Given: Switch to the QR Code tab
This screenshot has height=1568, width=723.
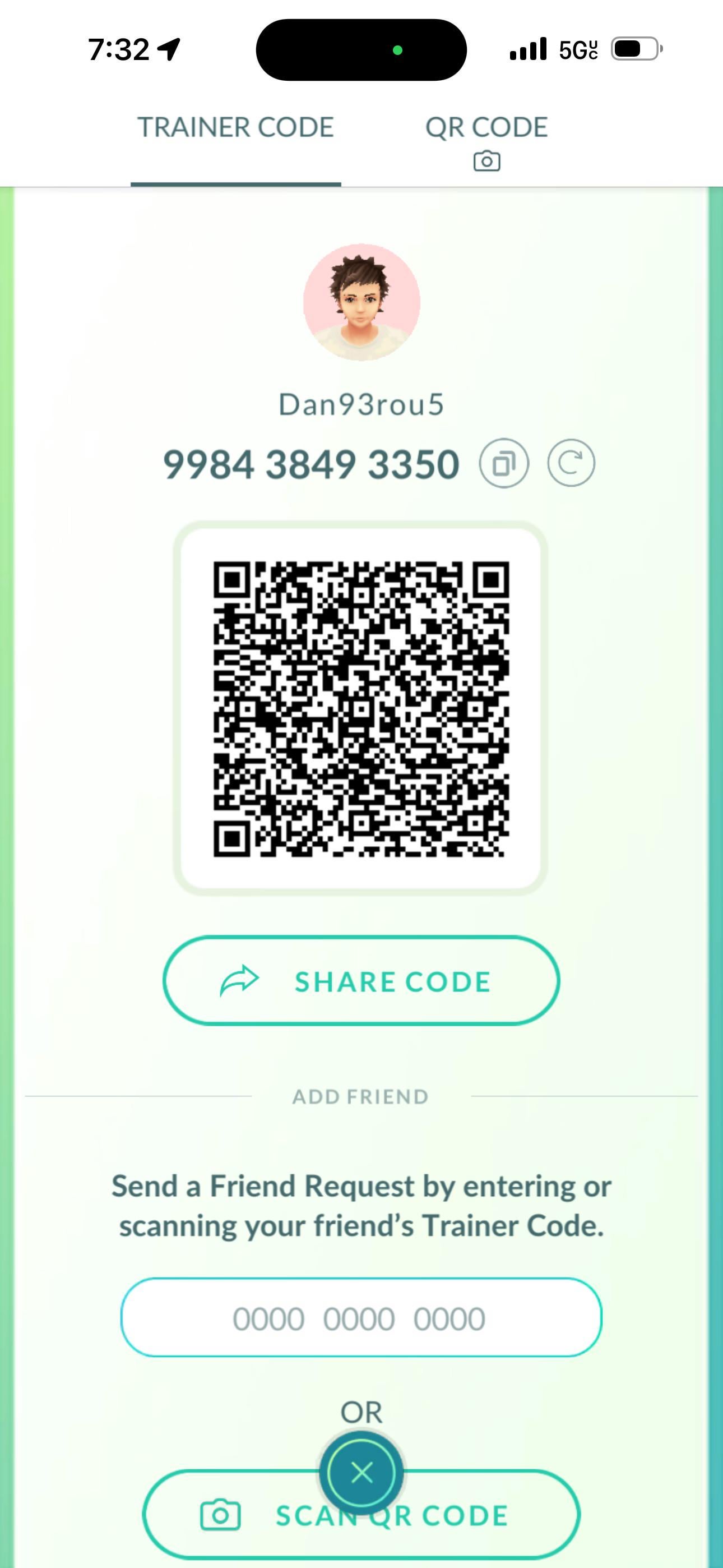Looking at the screenshot, I should coord(486,141).
